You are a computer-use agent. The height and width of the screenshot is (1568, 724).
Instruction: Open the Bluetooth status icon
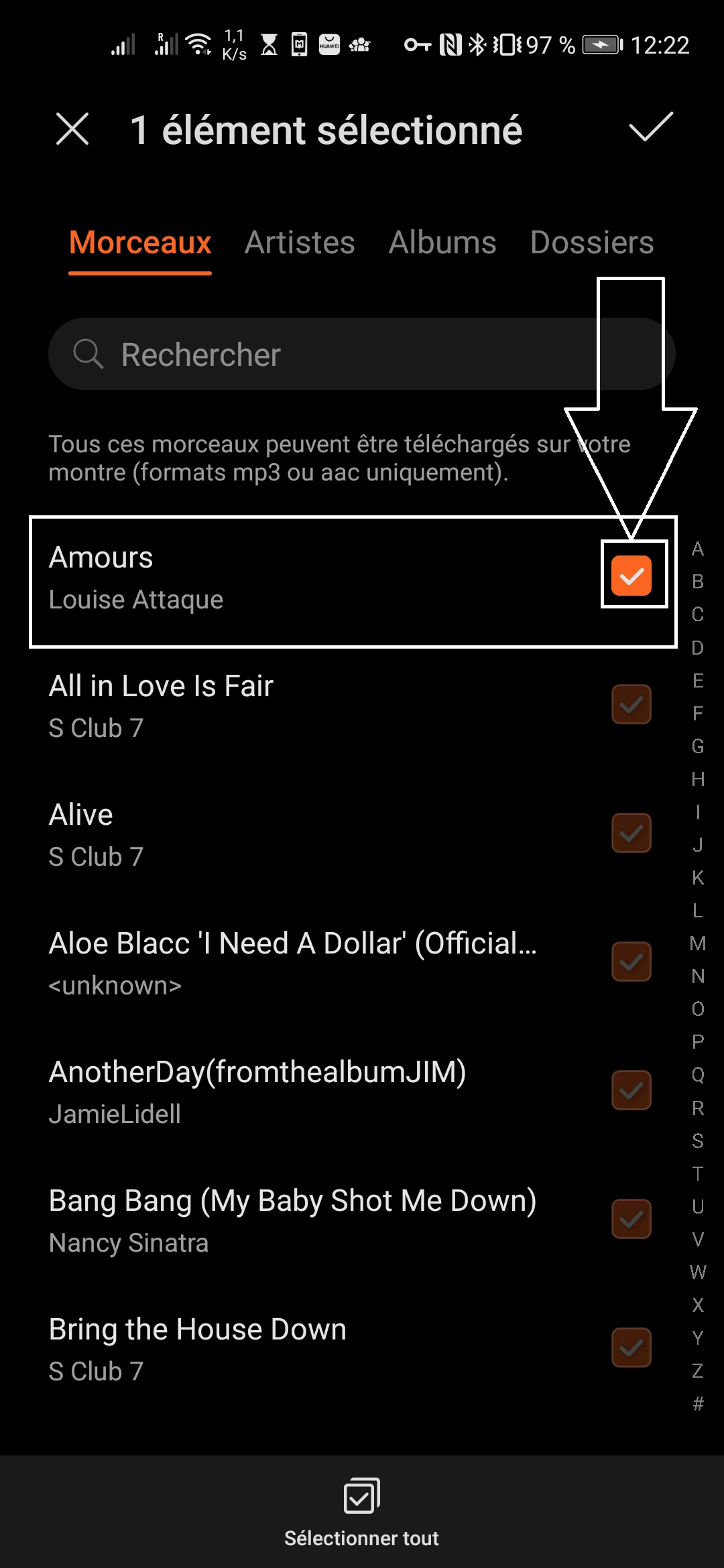pos(478,44)
